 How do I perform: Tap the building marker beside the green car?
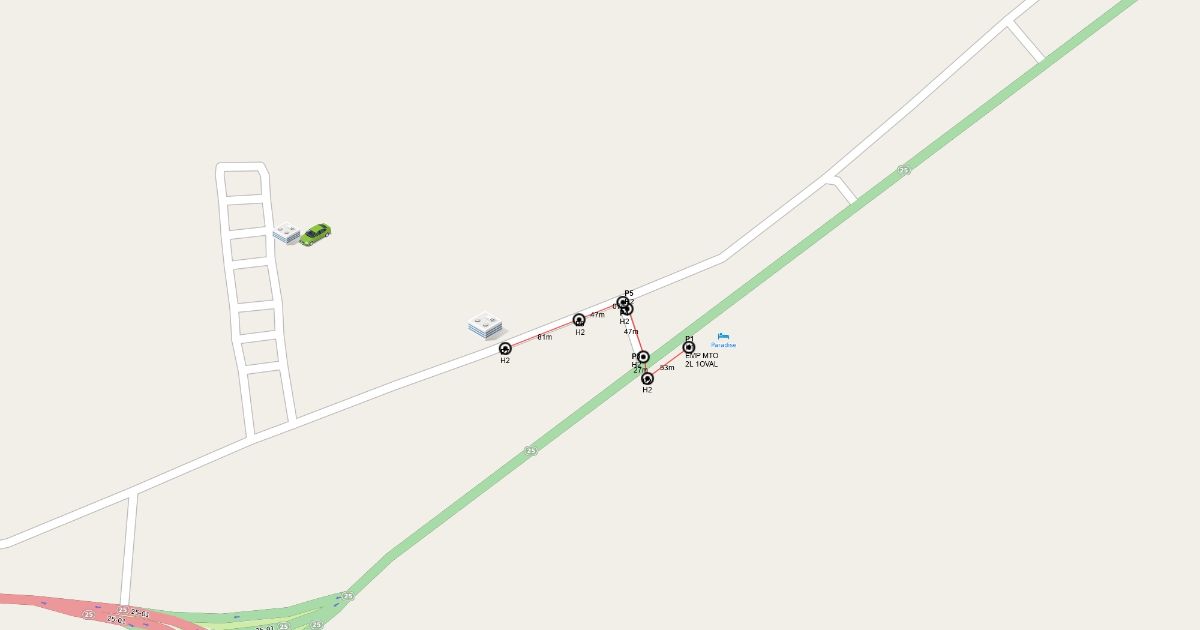[x=286, y=234]
